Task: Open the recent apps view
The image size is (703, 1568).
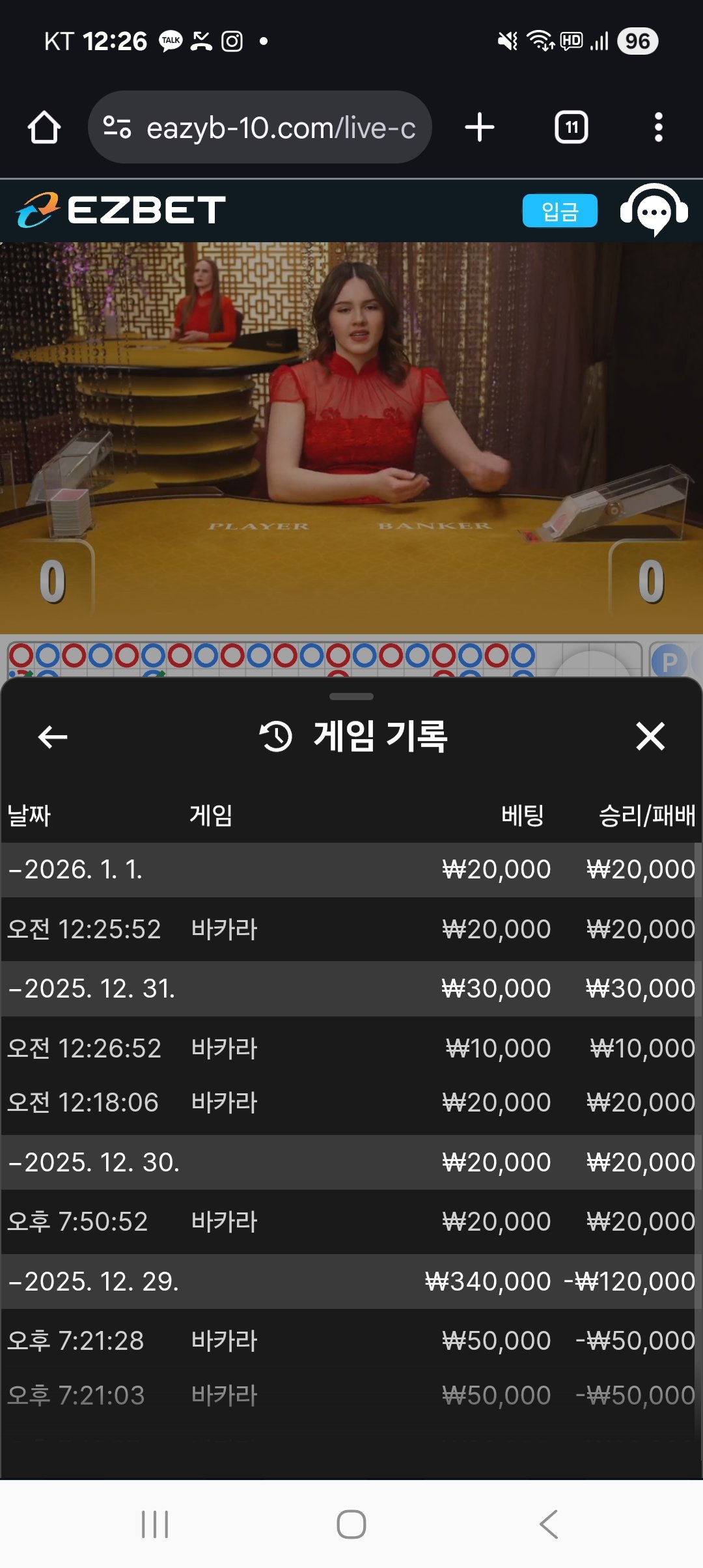Action: tap(155, 1524)
